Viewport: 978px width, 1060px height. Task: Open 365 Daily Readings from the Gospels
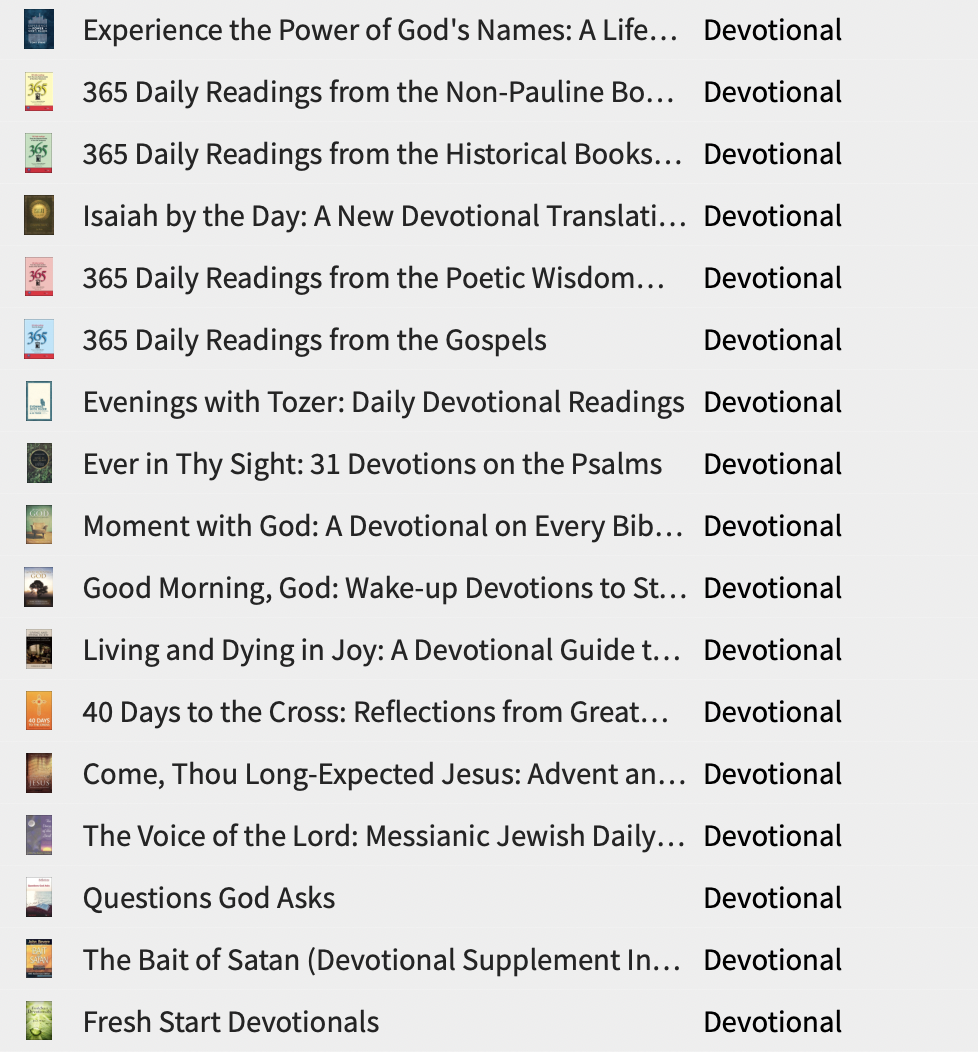coord(315,340)
